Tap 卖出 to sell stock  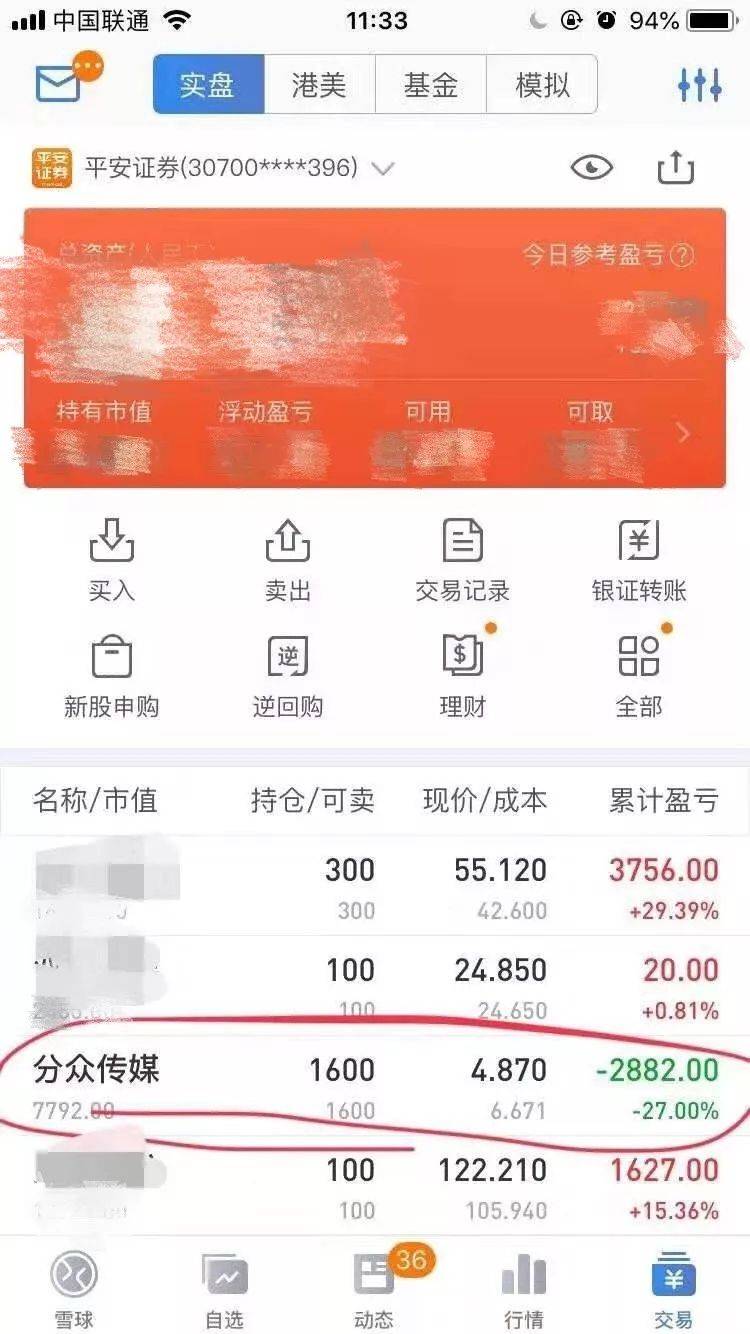(288, 559)
